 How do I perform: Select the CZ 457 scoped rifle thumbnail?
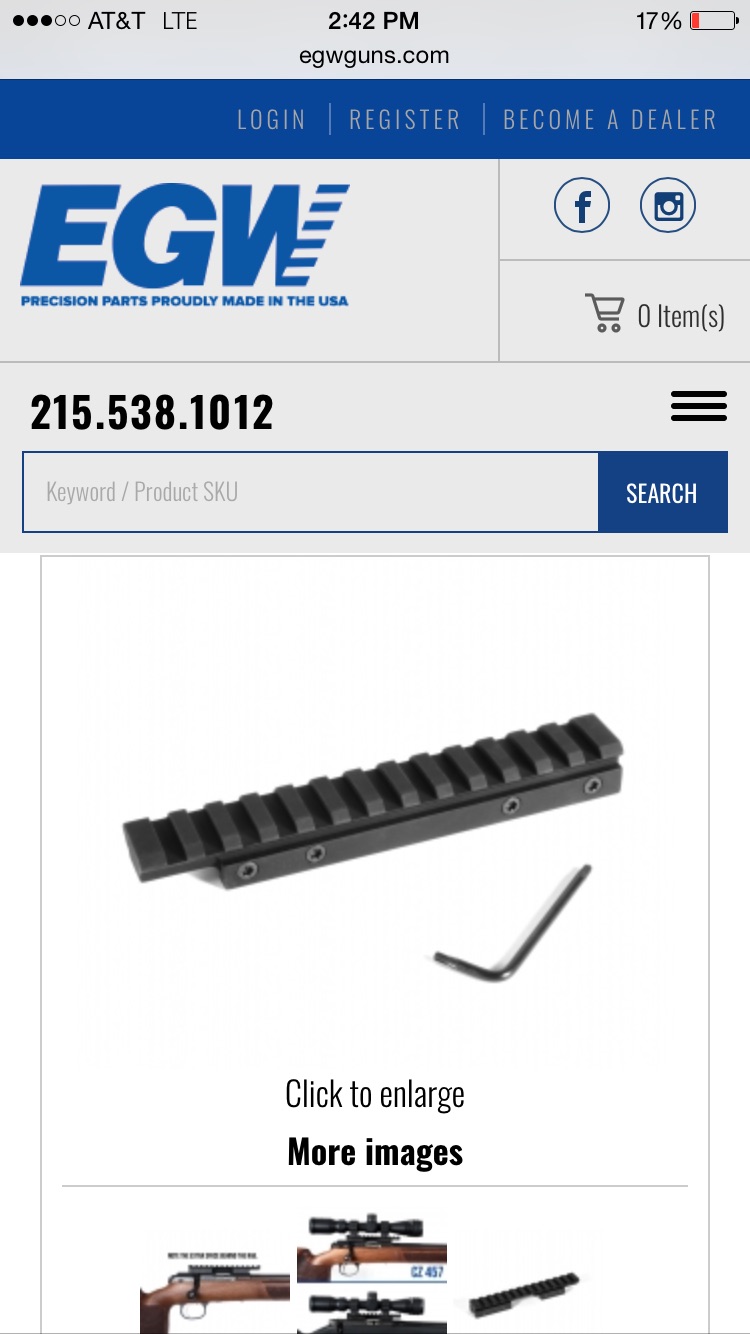click(372, 1272)
